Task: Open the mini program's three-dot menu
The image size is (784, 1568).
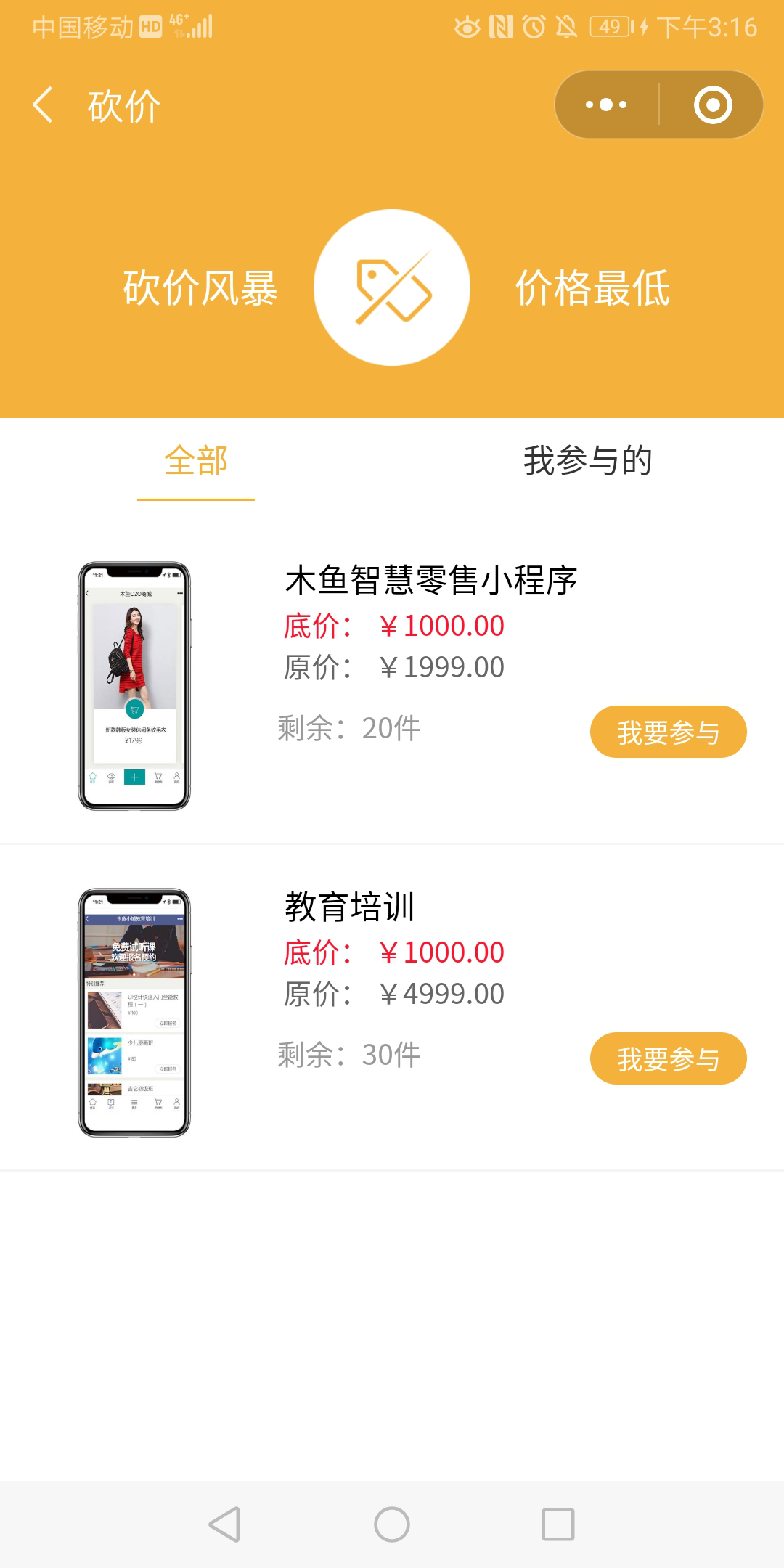Action: click(x=606, y=105)
